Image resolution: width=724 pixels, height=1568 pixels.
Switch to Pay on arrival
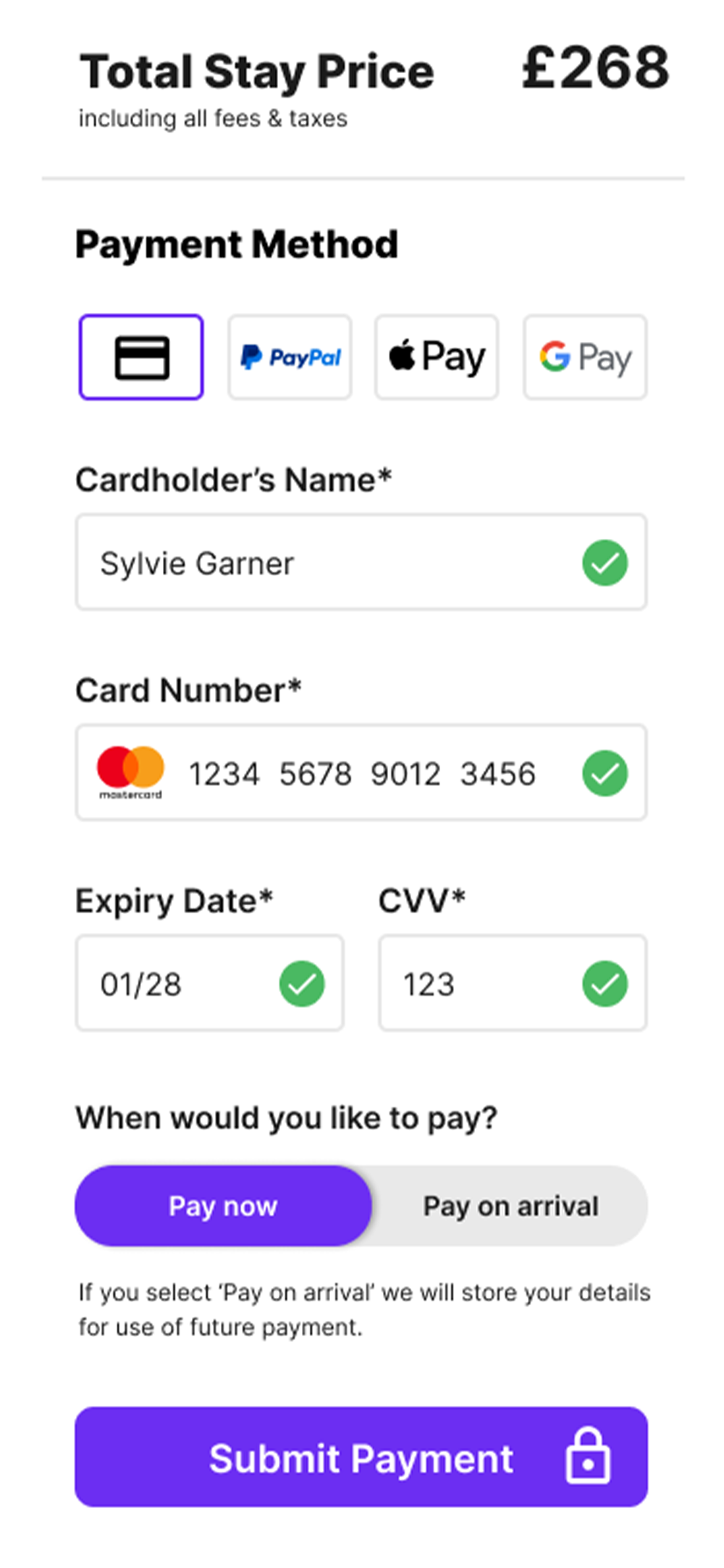click(x=510, y=1207)
